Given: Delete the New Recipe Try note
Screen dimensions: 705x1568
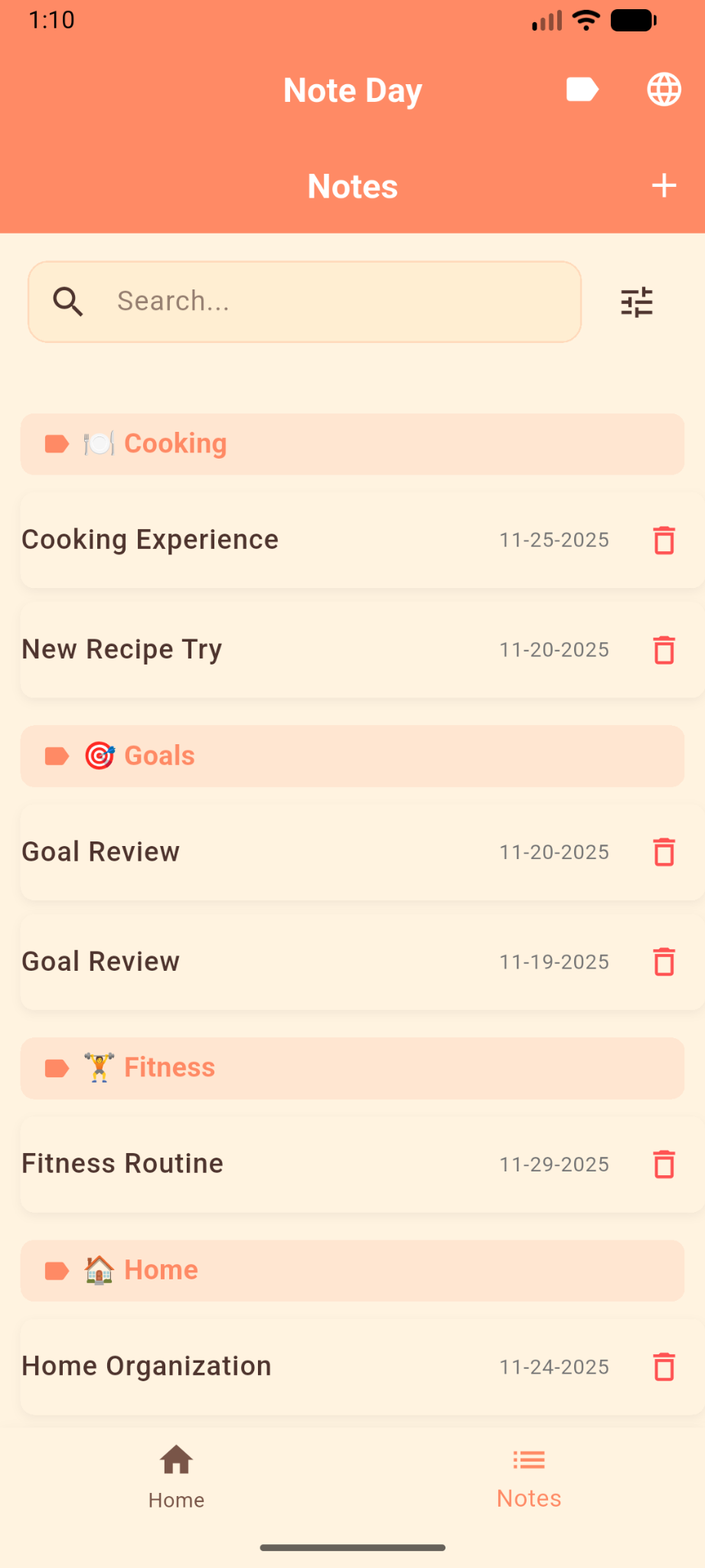Looking at the screenshot, I should point(664,650).
